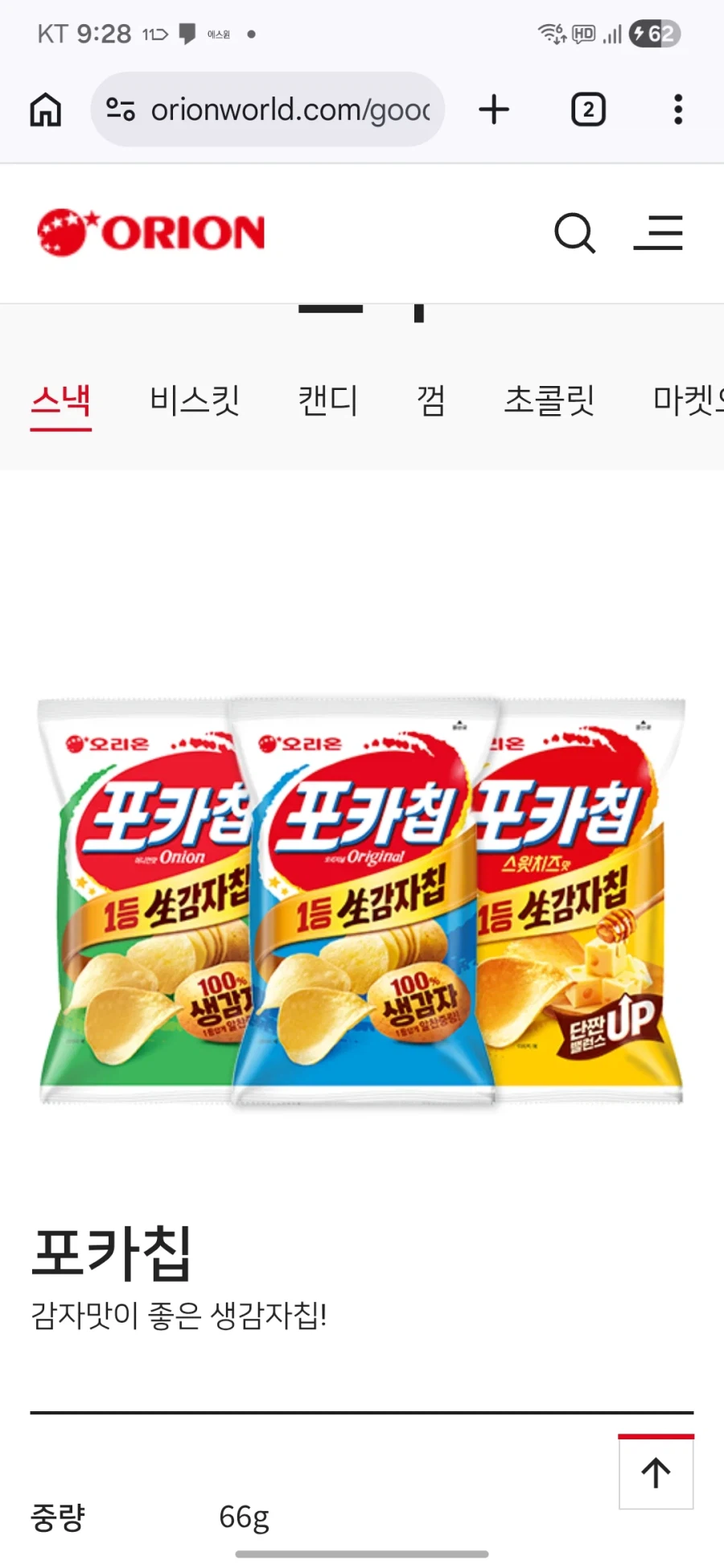The width and height of the screenshot is (724, 1568).
Task: Open the search on the Orion site
Action: point(574,232)
